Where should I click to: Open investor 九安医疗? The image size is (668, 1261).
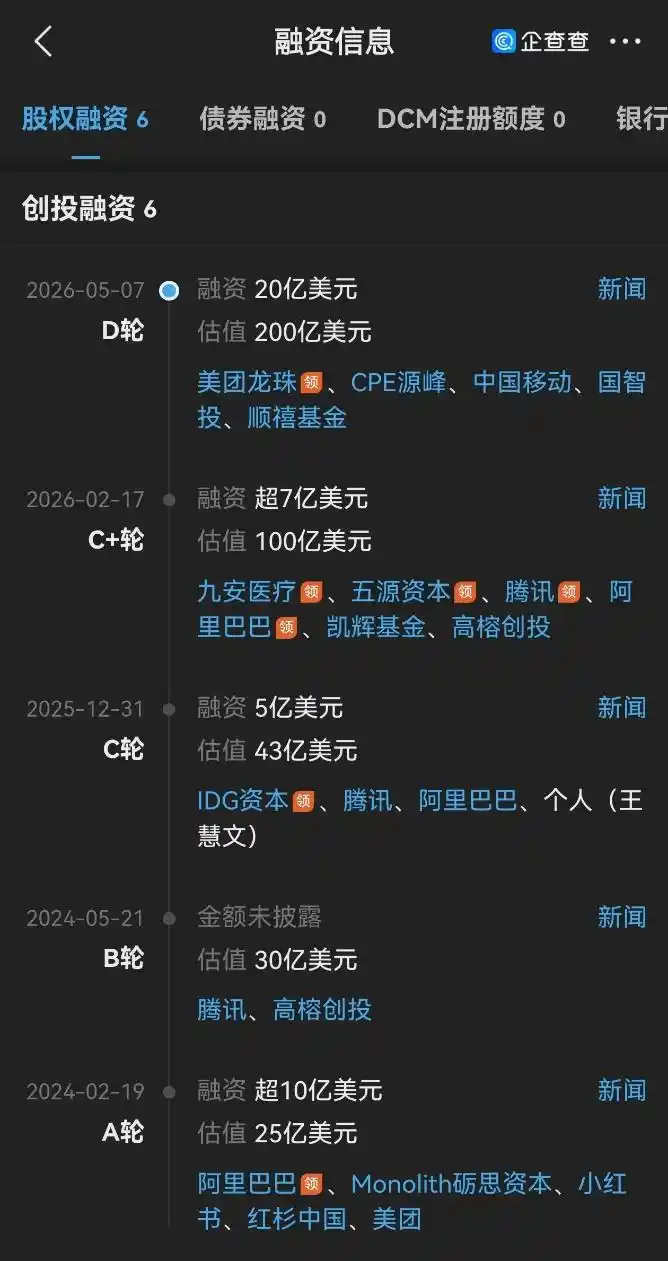247,591
